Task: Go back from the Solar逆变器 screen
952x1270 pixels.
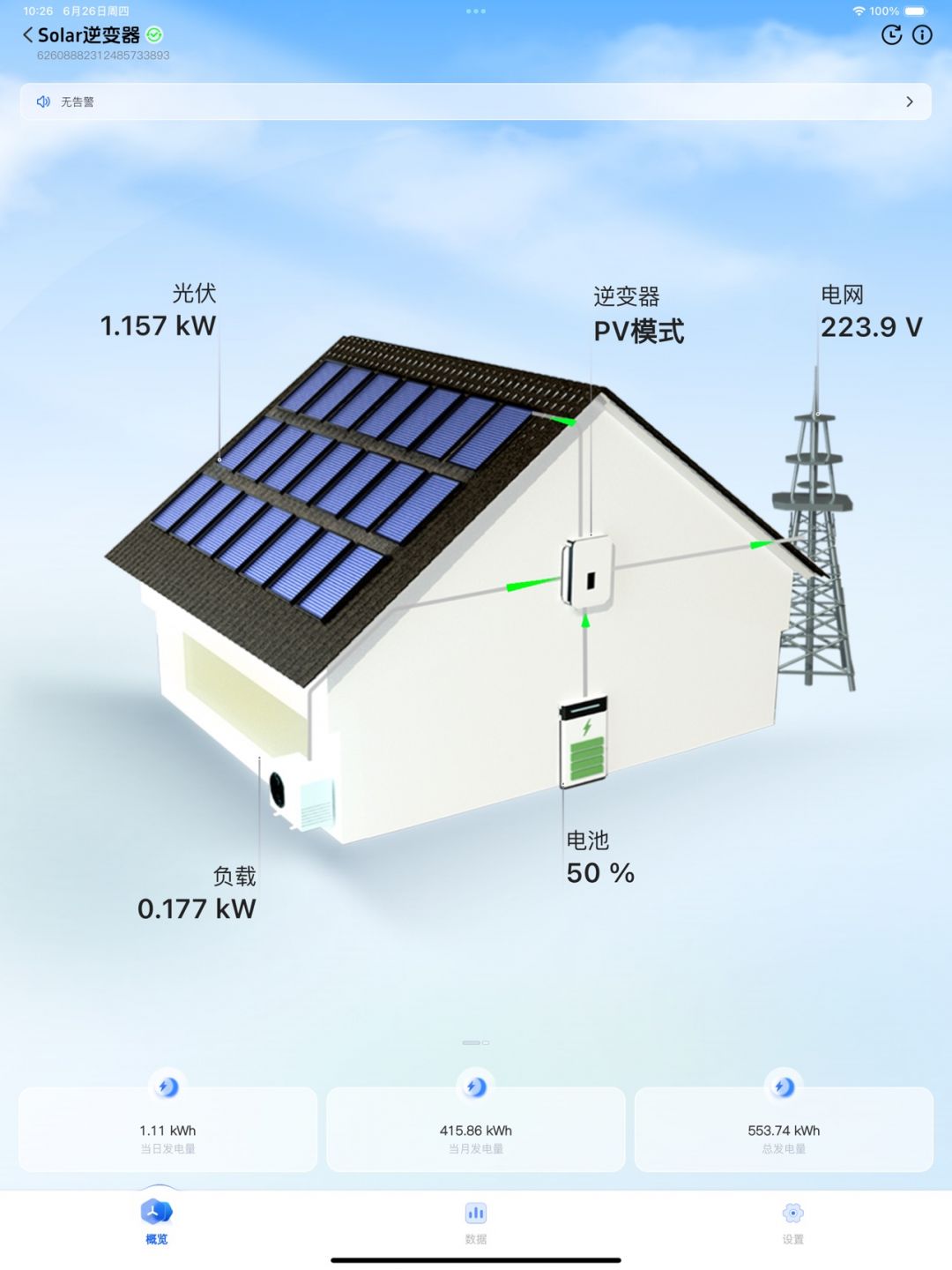Action: click(x=28, y=35)
